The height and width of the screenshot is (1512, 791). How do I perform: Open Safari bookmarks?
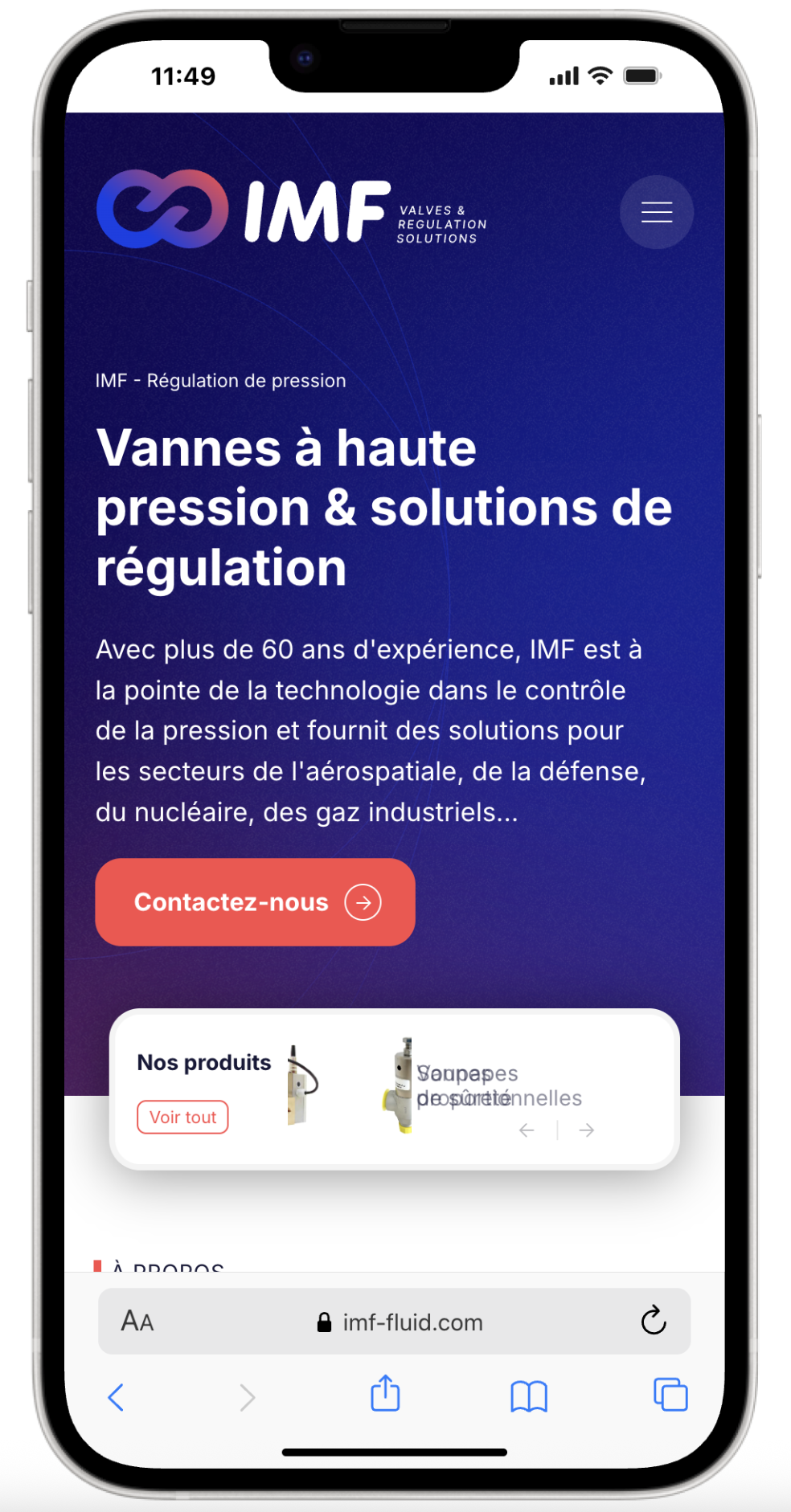pyautogui.click(x=528, y=1396)
